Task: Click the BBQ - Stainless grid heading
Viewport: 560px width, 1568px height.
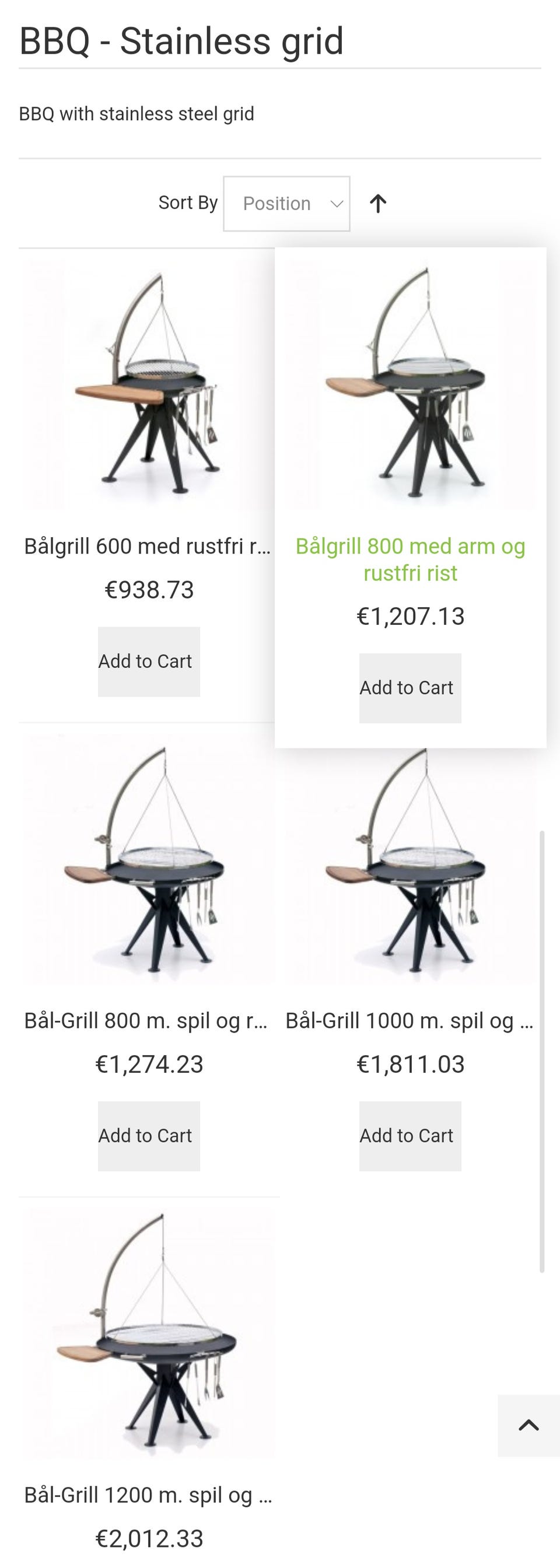Action: pyautogui.click(x=181, y=40)
